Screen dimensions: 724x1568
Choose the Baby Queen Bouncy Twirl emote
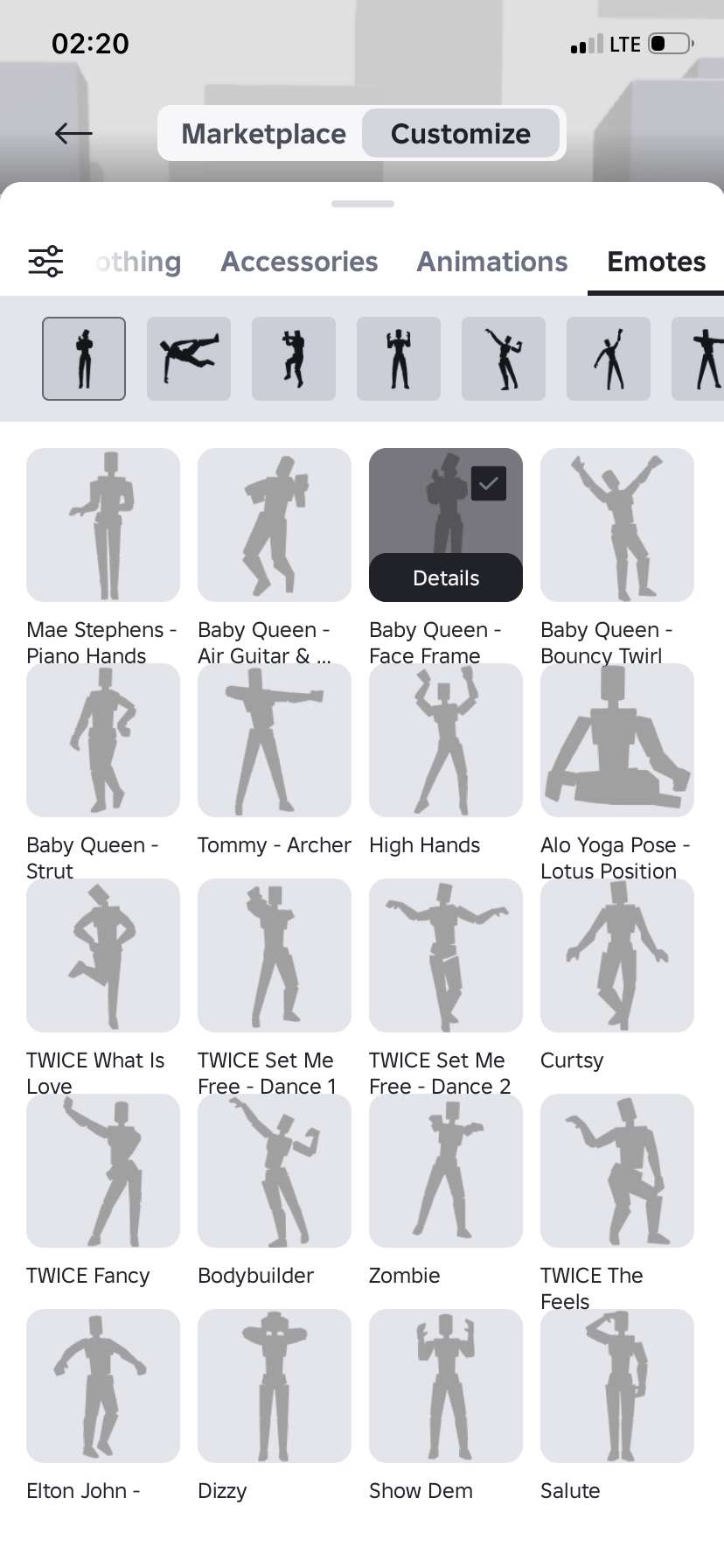point(617,525)
